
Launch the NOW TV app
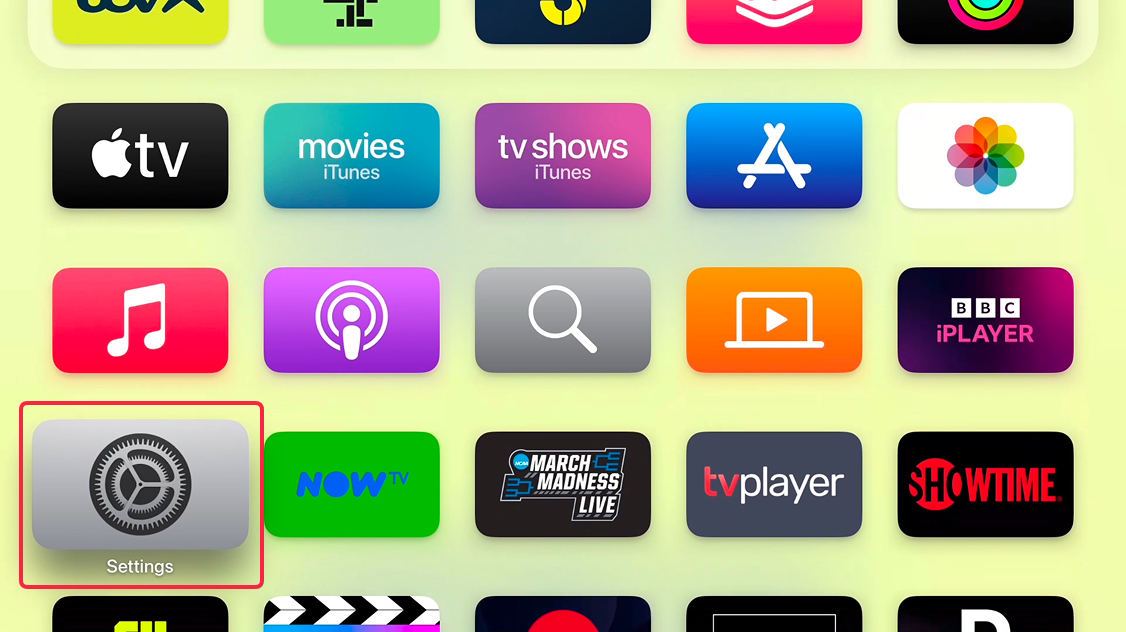(351, 485)
